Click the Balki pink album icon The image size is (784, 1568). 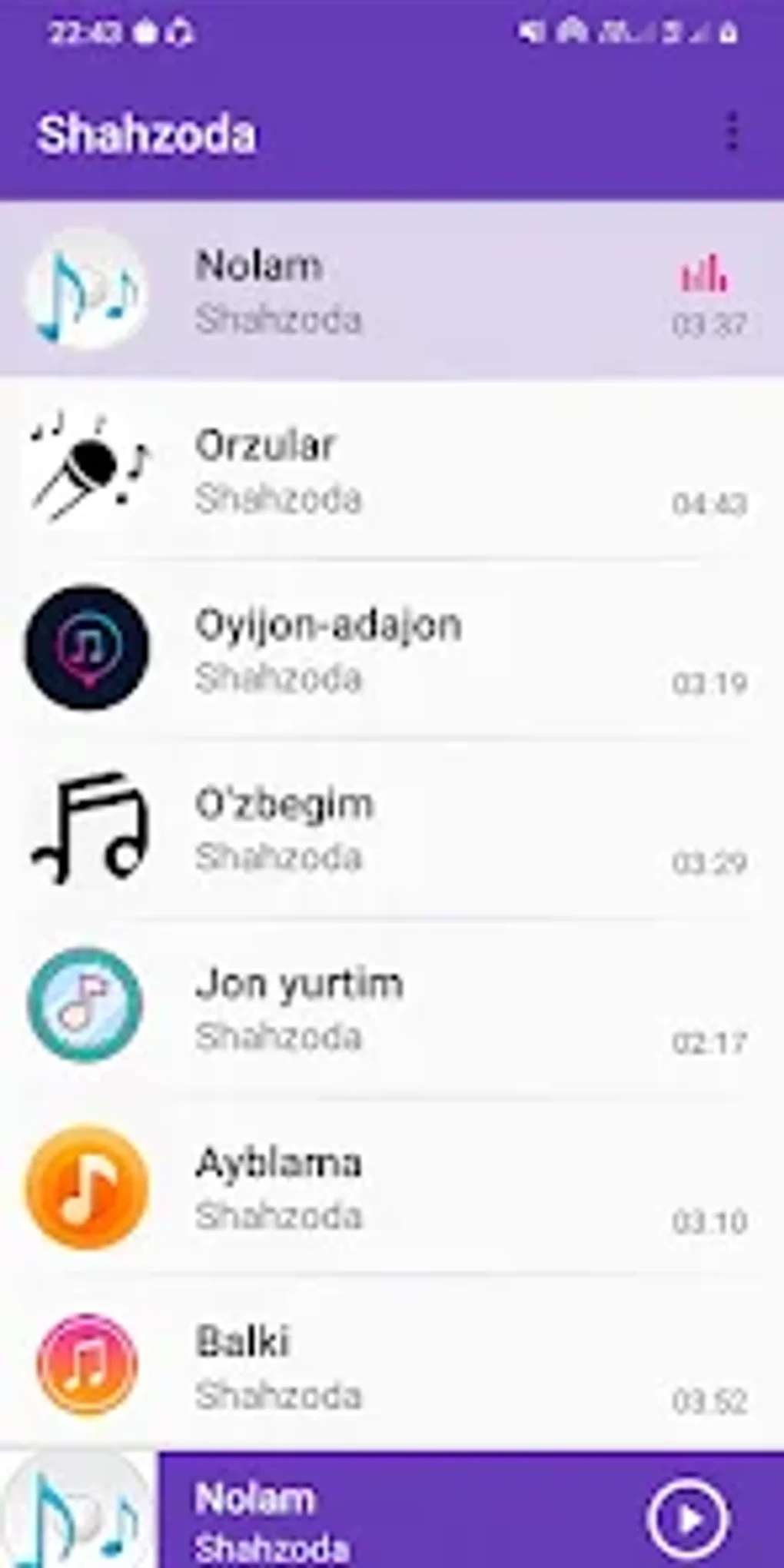87,1363
